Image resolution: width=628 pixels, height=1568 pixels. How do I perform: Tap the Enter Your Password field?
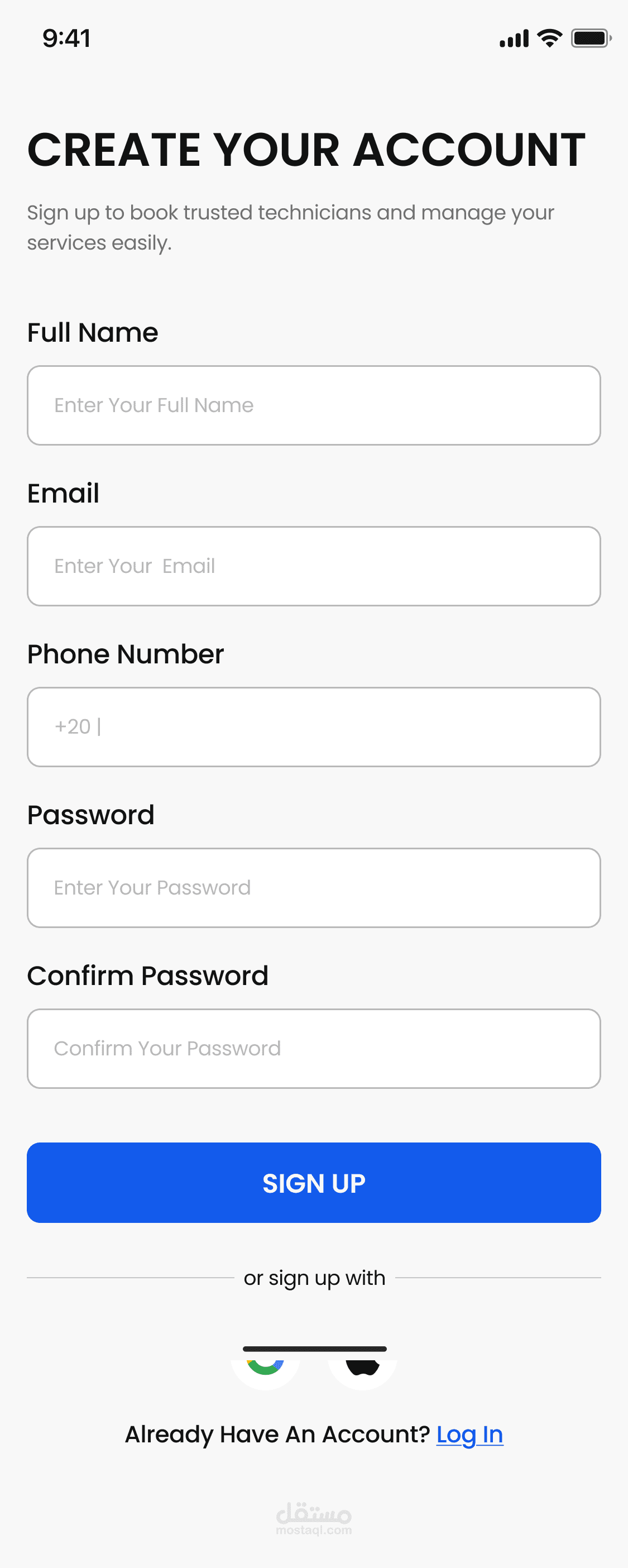point(313,887)
